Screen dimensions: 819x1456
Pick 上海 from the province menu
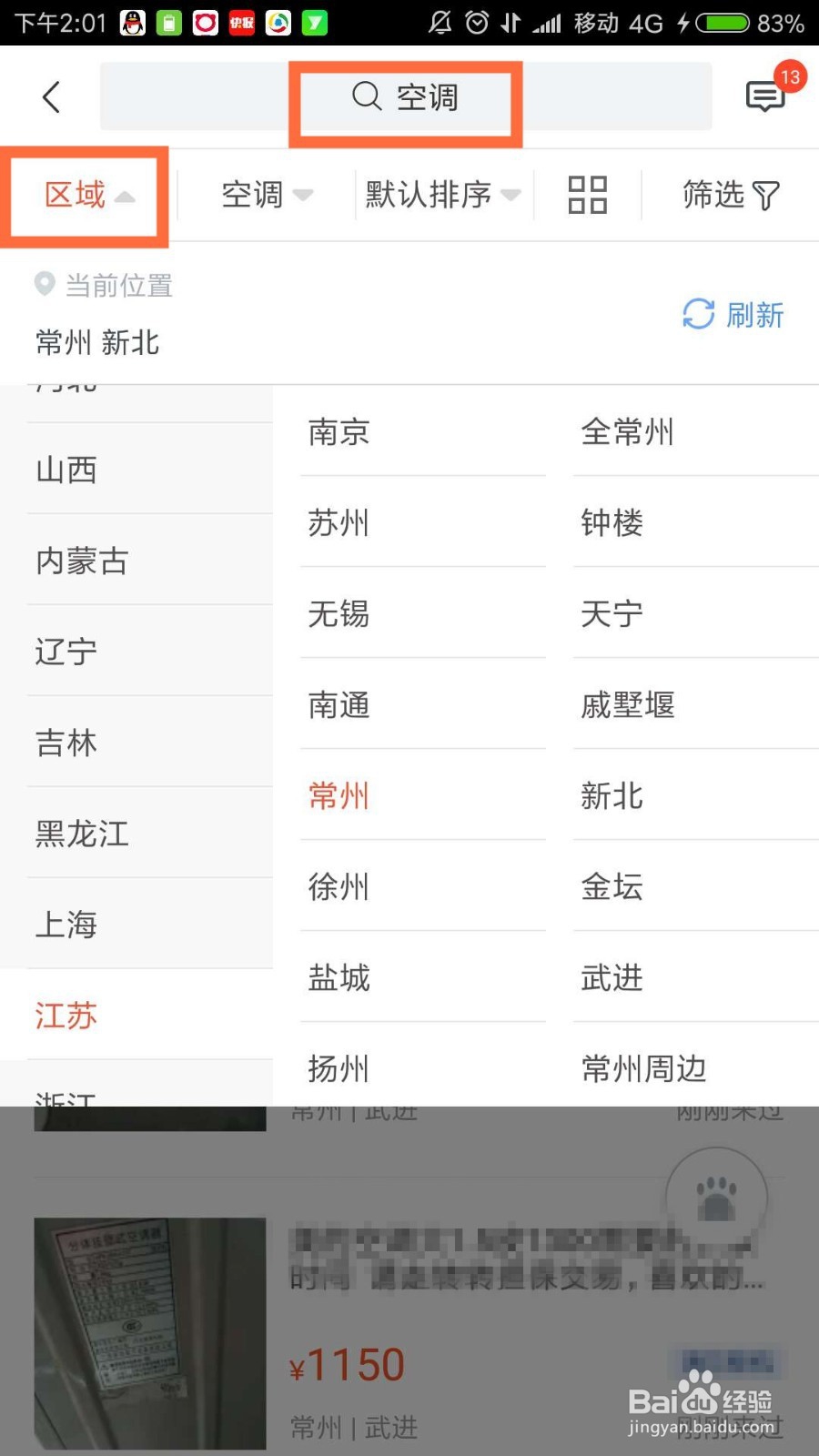point(66,924)
